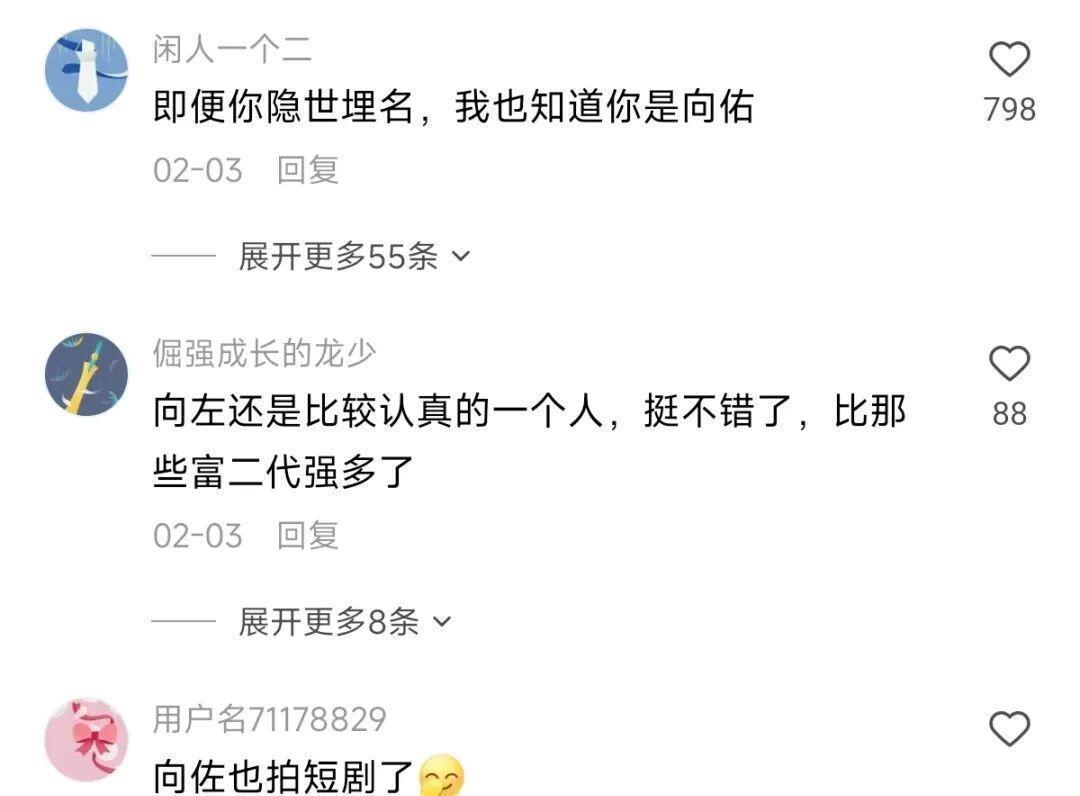The height and width of the screenshot is (796, 1080).
Task: Reply to 倔强成长的龙少's comment
Action: (308, 535)
